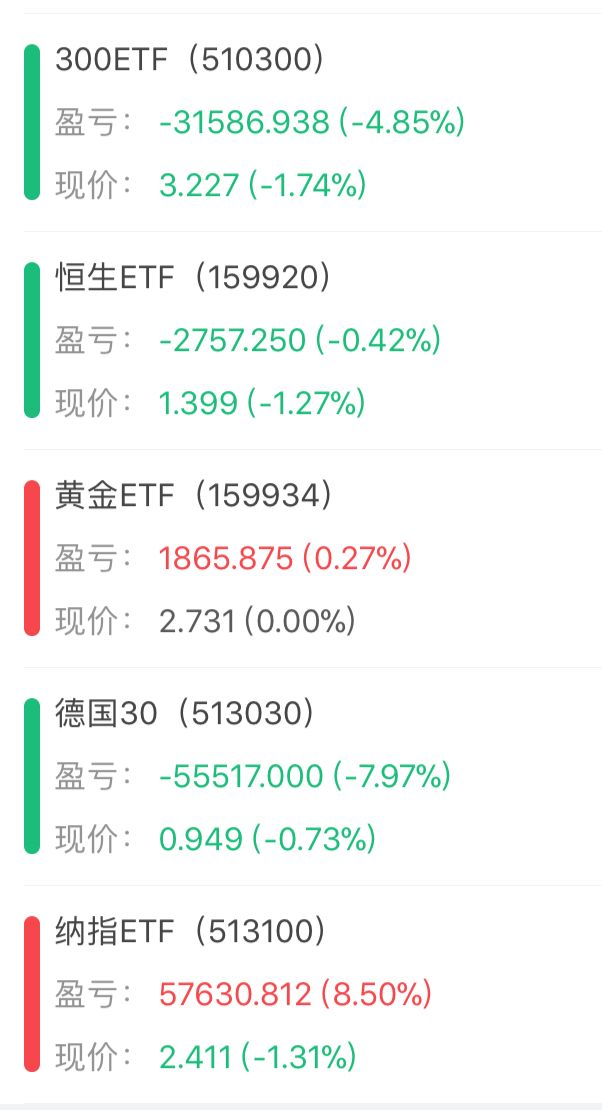Viewport: 602px width, 1110px height.
Task: Open the 300ETF (510300) holding
Action: coord(301,122)
